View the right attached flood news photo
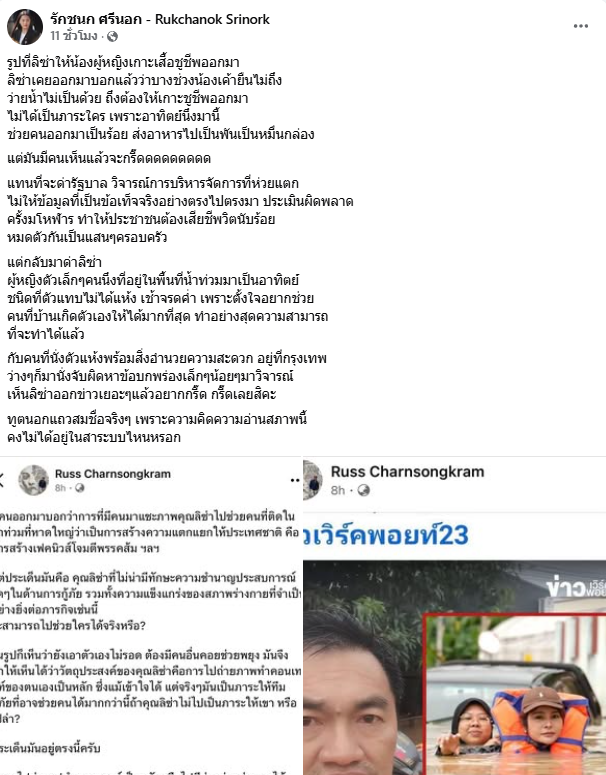The image size is (606, 775). 455,615
